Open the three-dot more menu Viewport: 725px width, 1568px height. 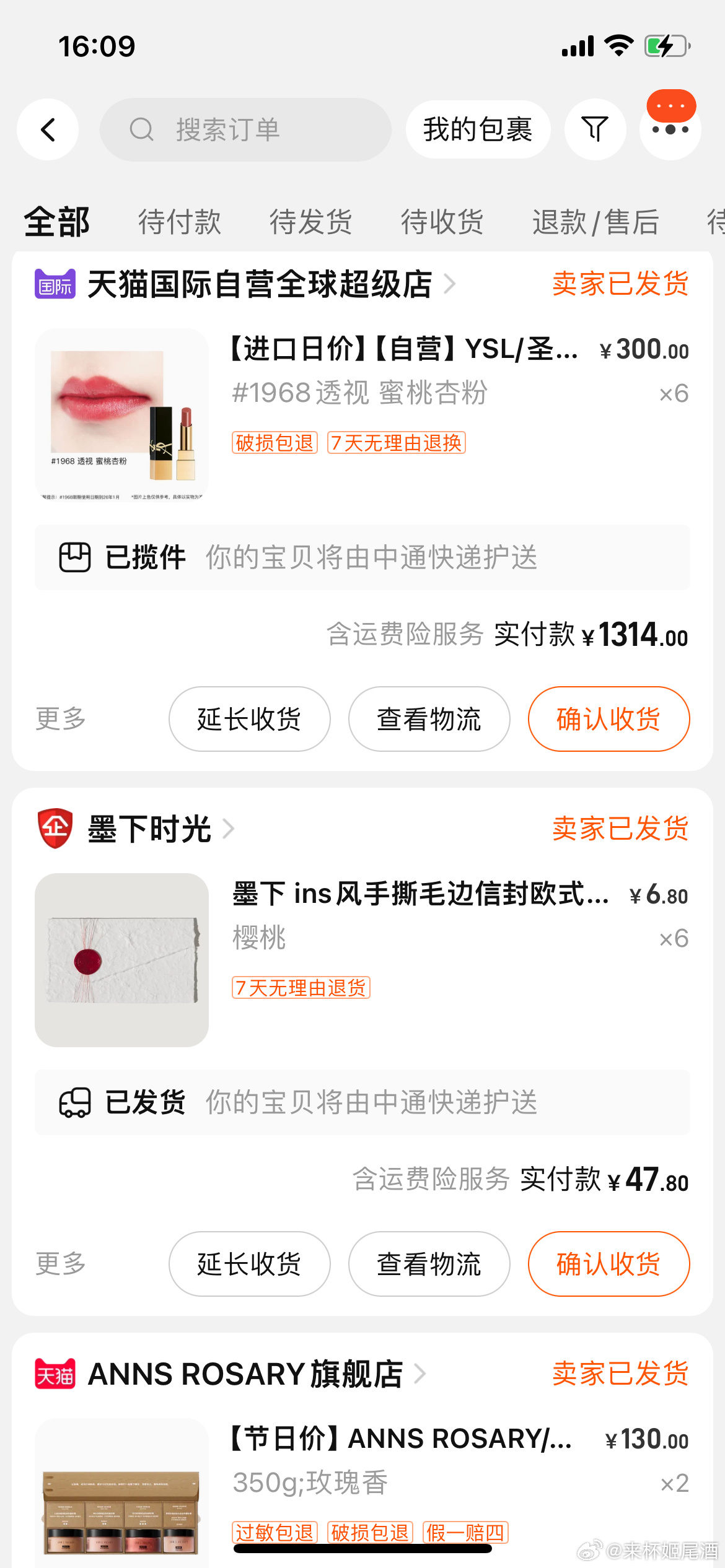click(670, 129)
